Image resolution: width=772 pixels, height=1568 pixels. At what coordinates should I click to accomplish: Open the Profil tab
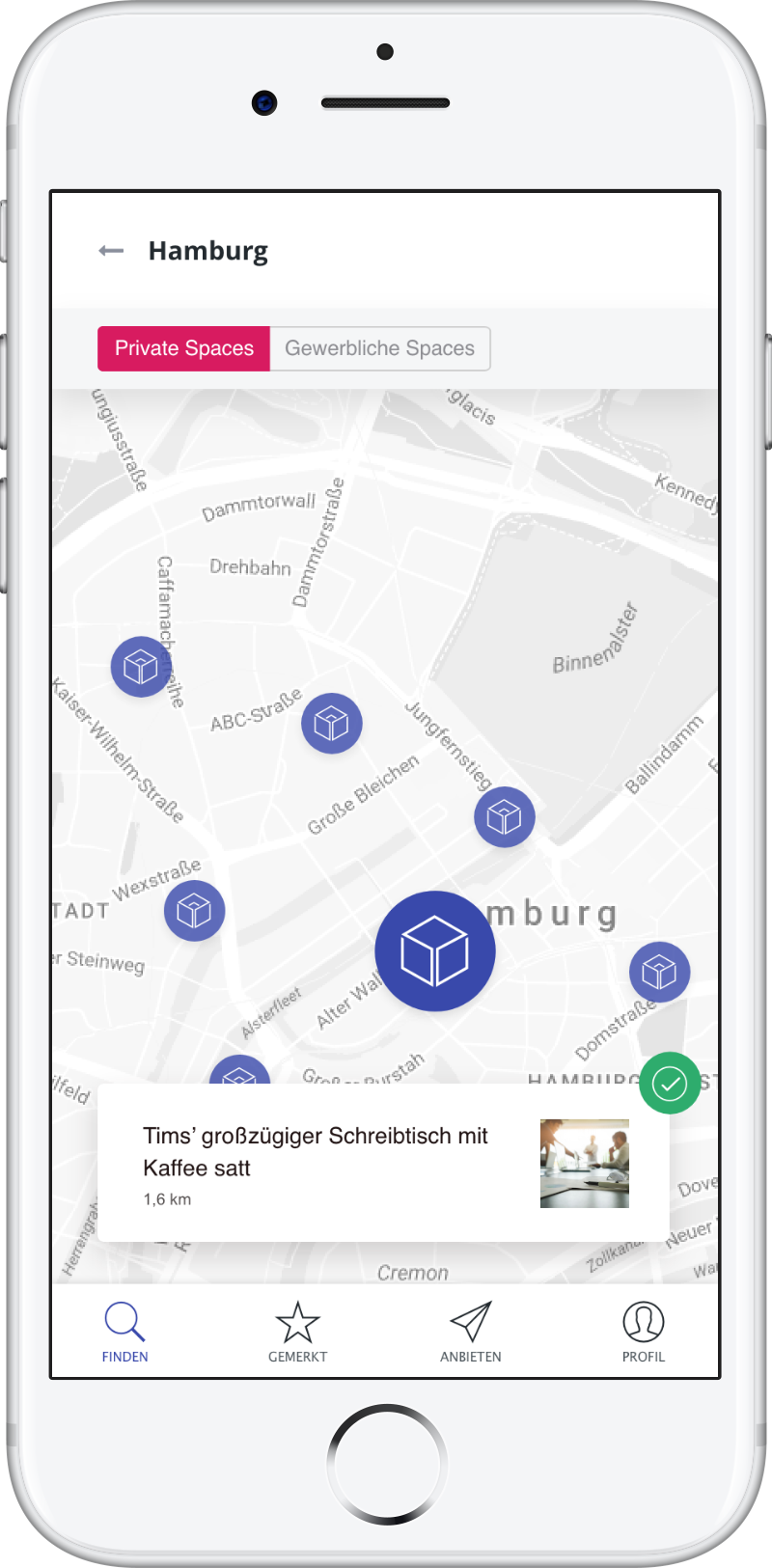(x=643, y=1332)
